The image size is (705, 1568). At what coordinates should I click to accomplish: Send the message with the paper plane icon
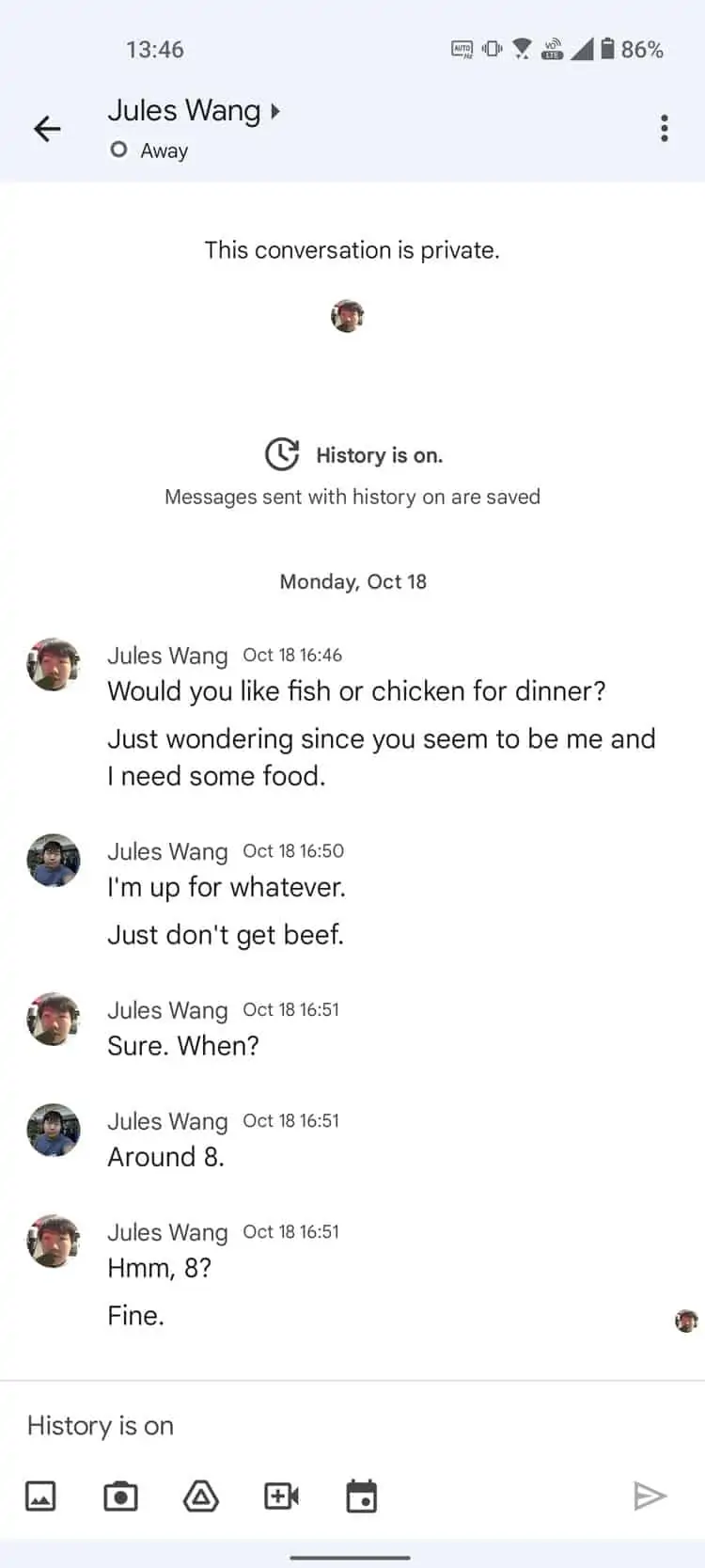pyautogui.click(x=650, y=1496)
